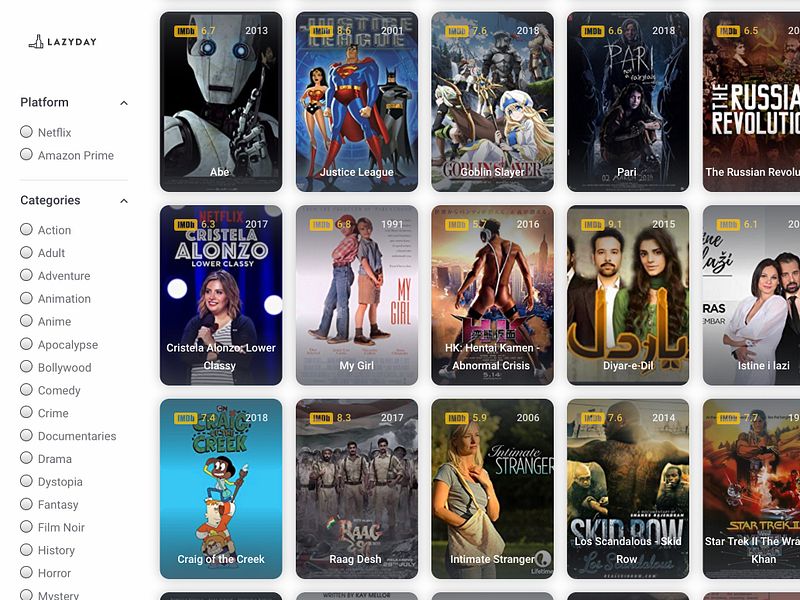This screenshot has width=800, height=600.
Task: Open the Abe movie card
Action: pyautogui.click(x=221, y=102)
